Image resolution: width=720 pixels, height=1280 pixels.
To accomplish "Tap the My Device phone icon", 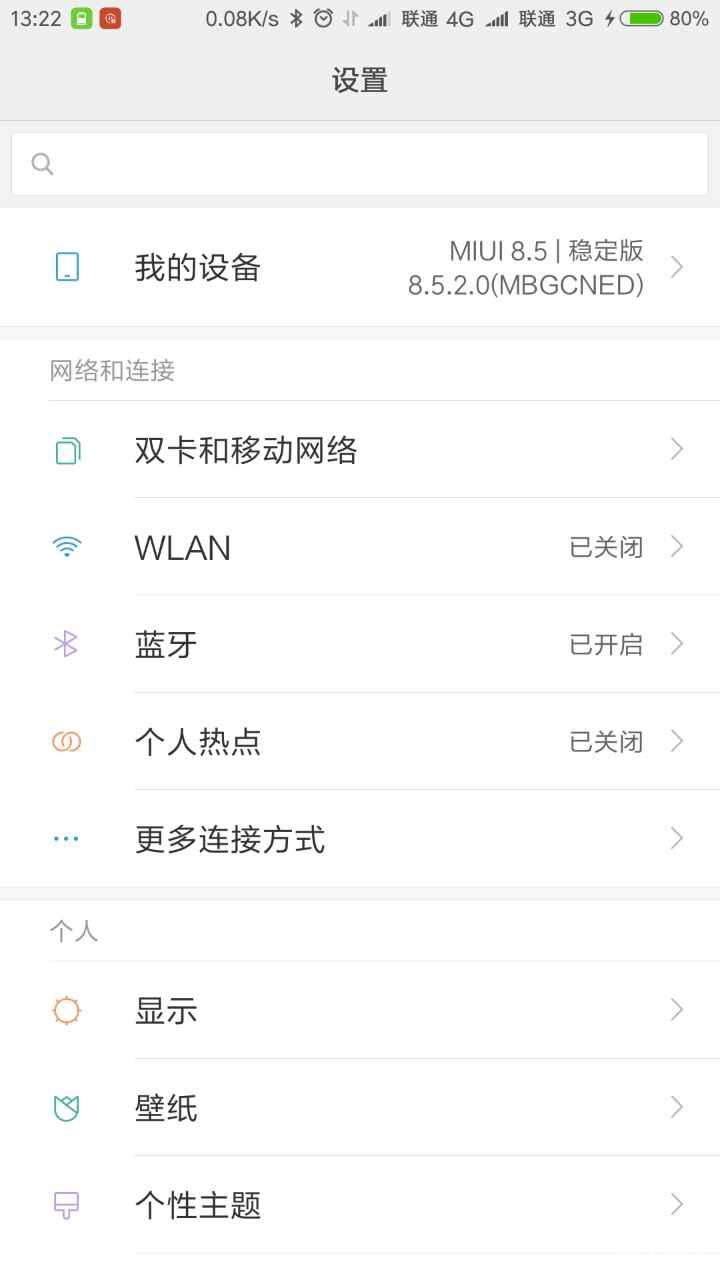I will pyautogui.click(x=65, y=267).
